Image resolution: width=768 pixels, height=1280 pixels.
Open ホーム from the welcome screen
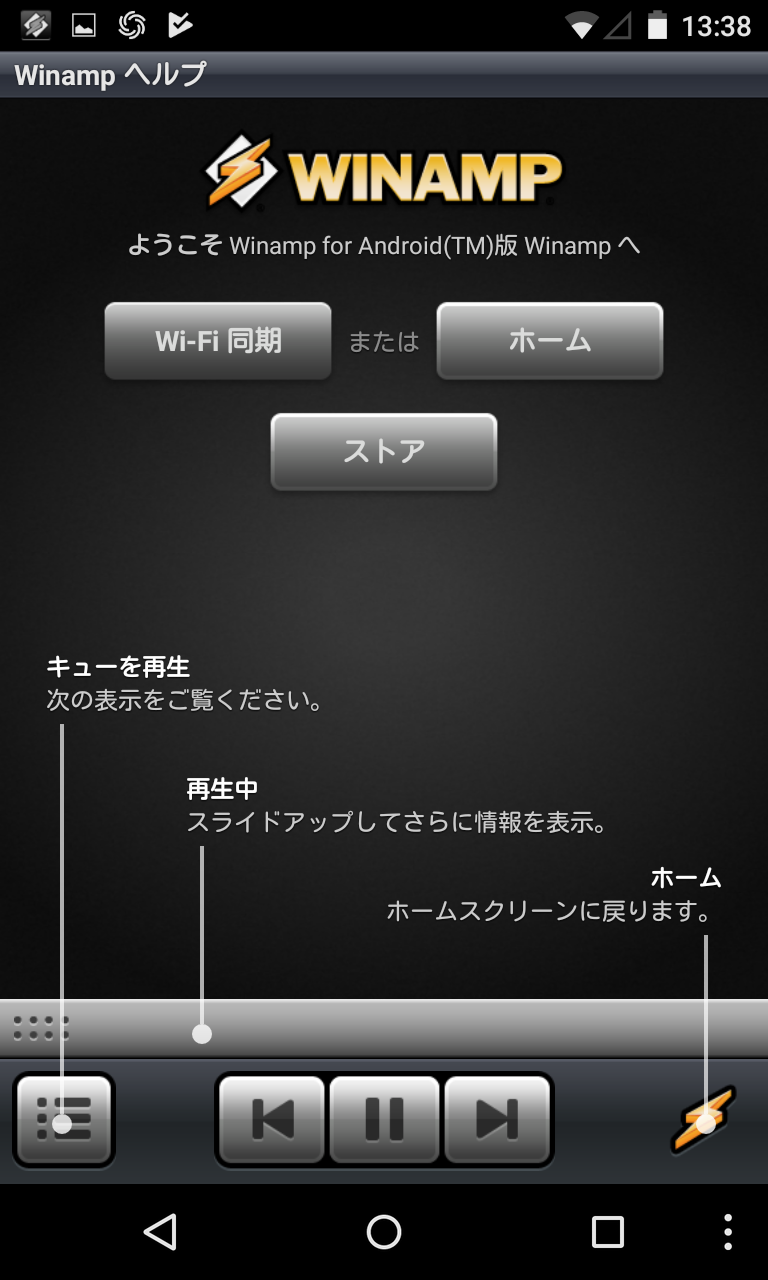(549, 340)
